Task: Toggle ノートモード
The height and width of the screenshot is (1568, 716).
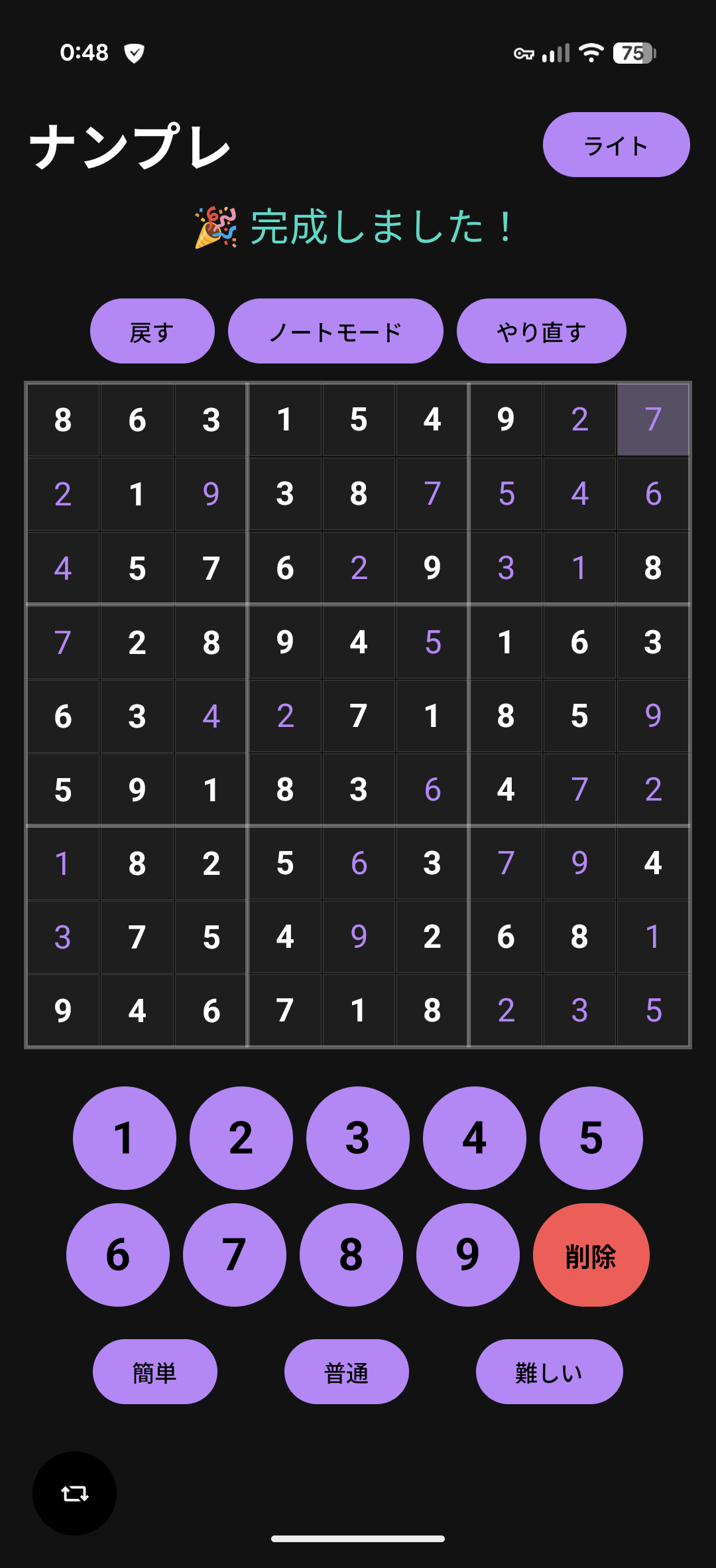Action: (335, 331)
